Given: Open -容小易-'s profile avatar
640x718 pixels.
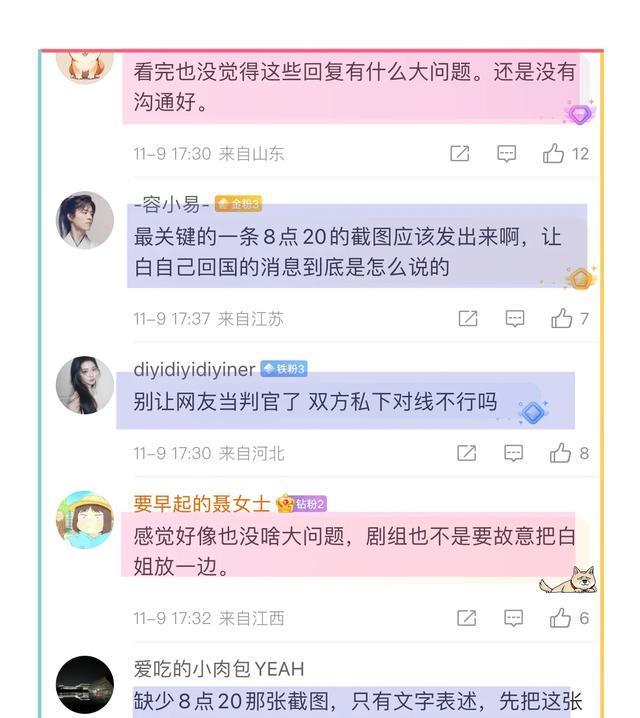Looking at the screenshot, I should (84, 221).
